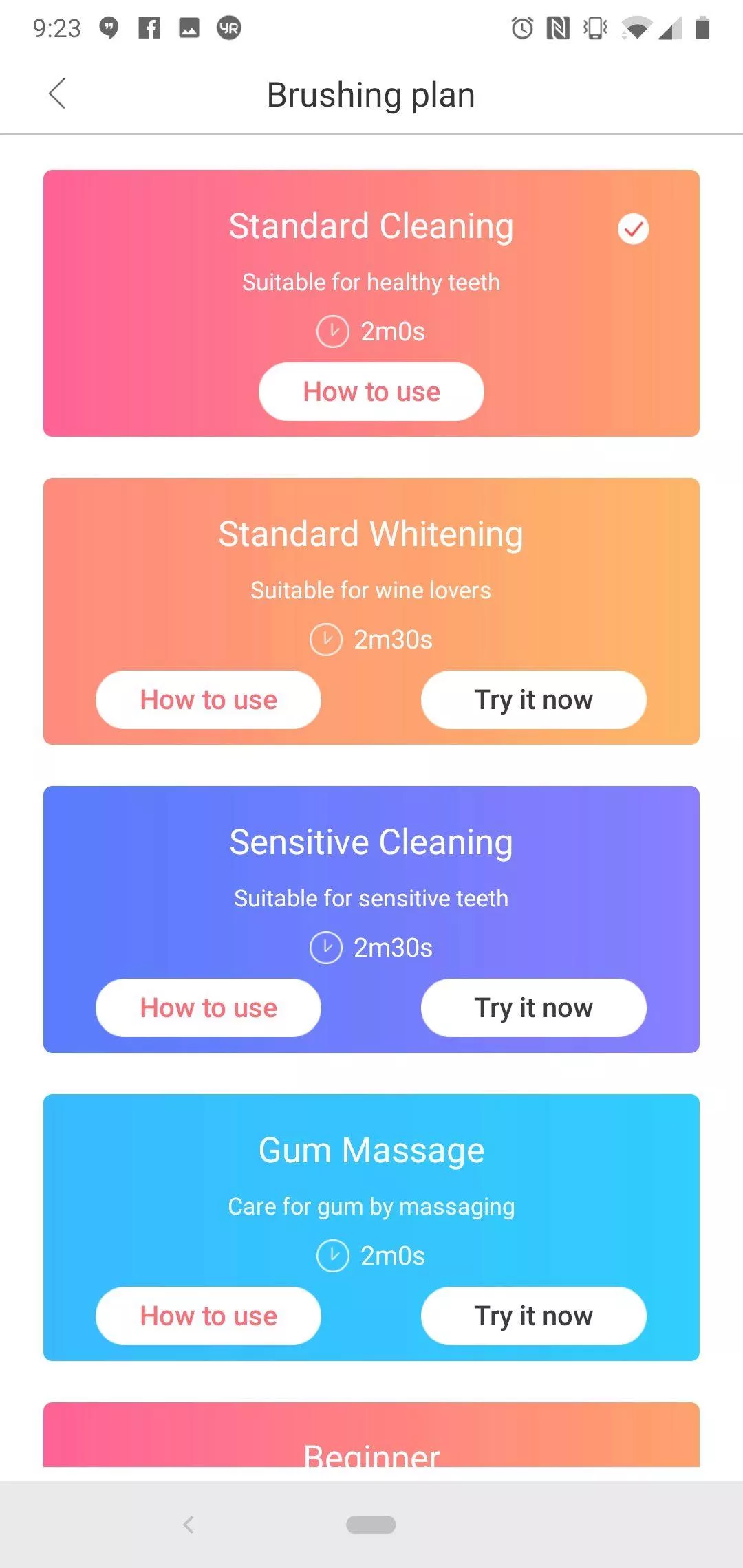This screenshot has width=743, height=1568.
Task: Open How to use for Standard Whitening
Action: (208, 699)
